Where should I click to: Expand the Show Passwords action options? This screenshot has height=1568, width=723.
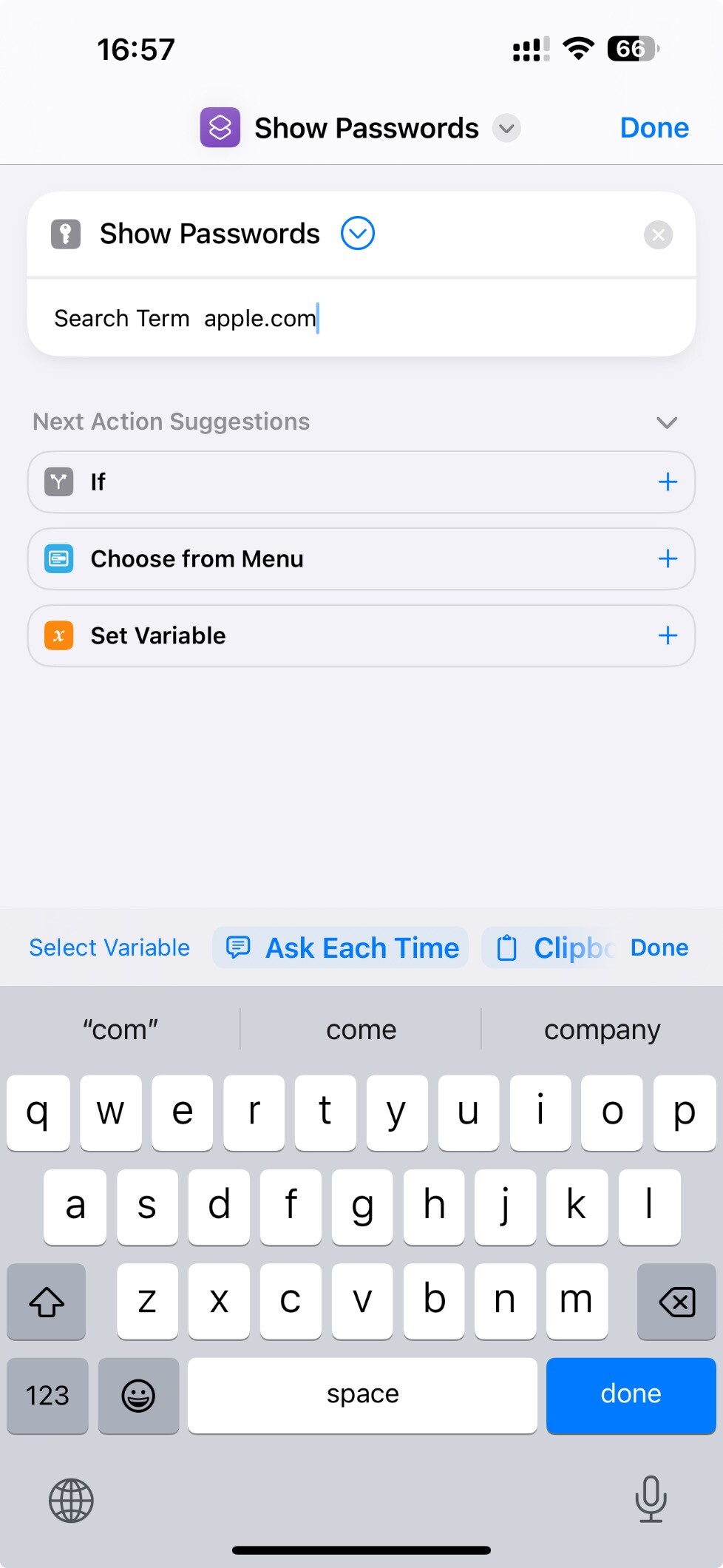pyautogui.click(x=358, y=234)
